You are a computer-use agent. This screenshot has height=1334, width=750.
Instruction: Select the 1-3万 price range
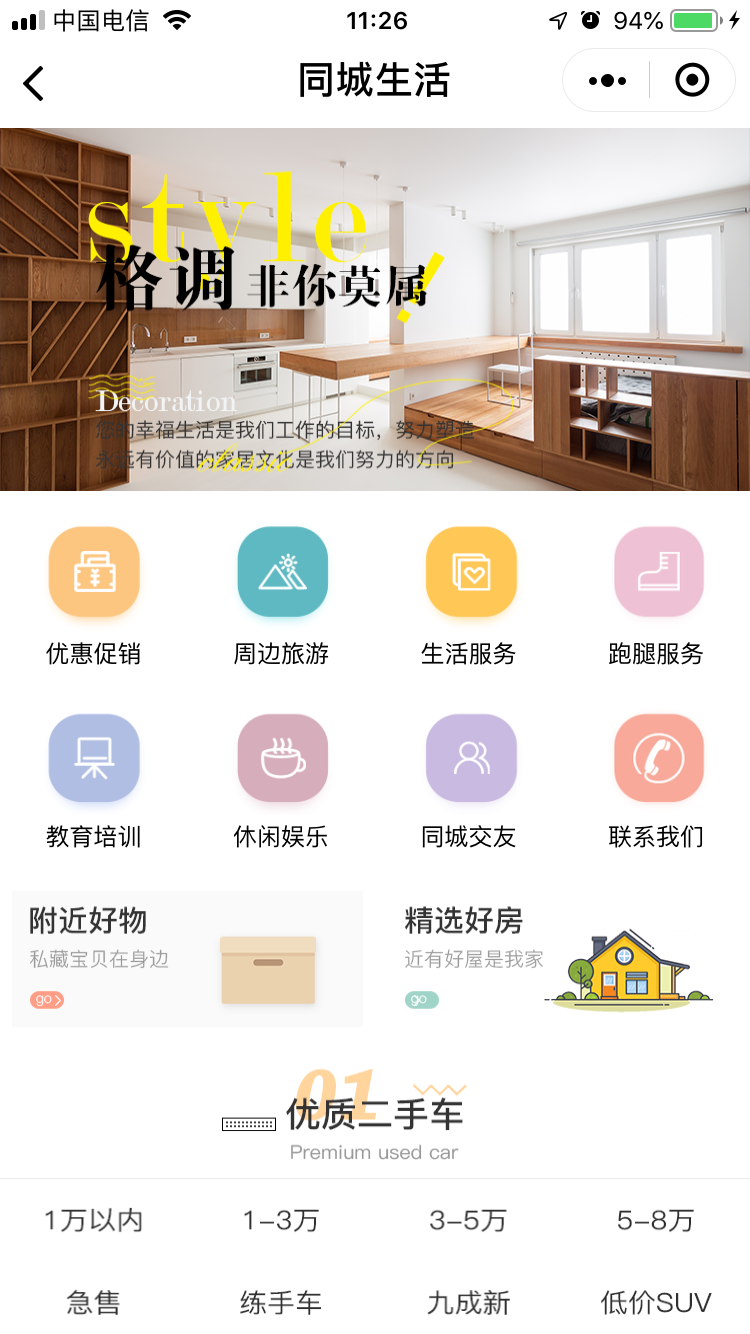[x=281, y=1220]
